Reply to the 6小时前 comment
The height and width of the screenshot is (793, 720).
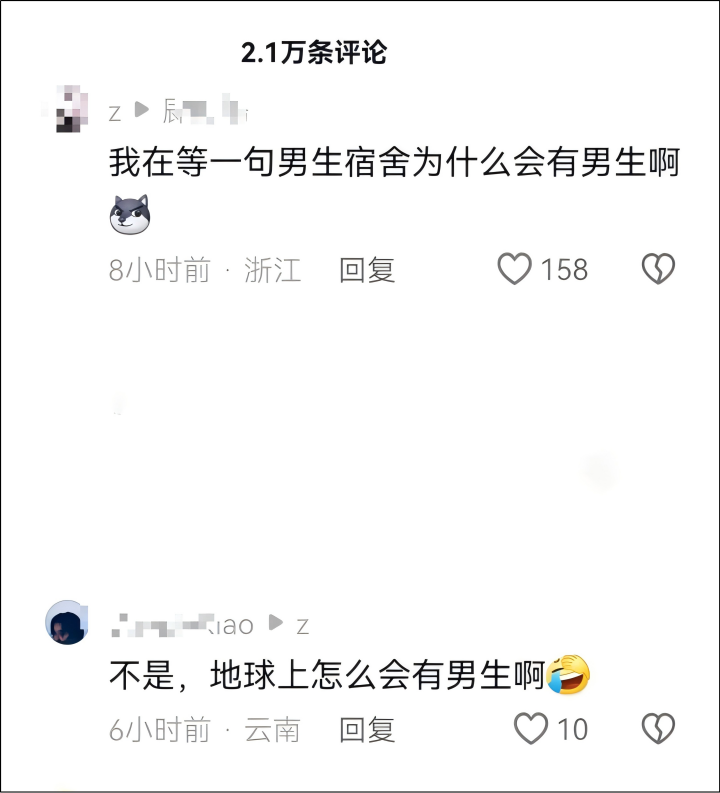(x=367, y=730)
